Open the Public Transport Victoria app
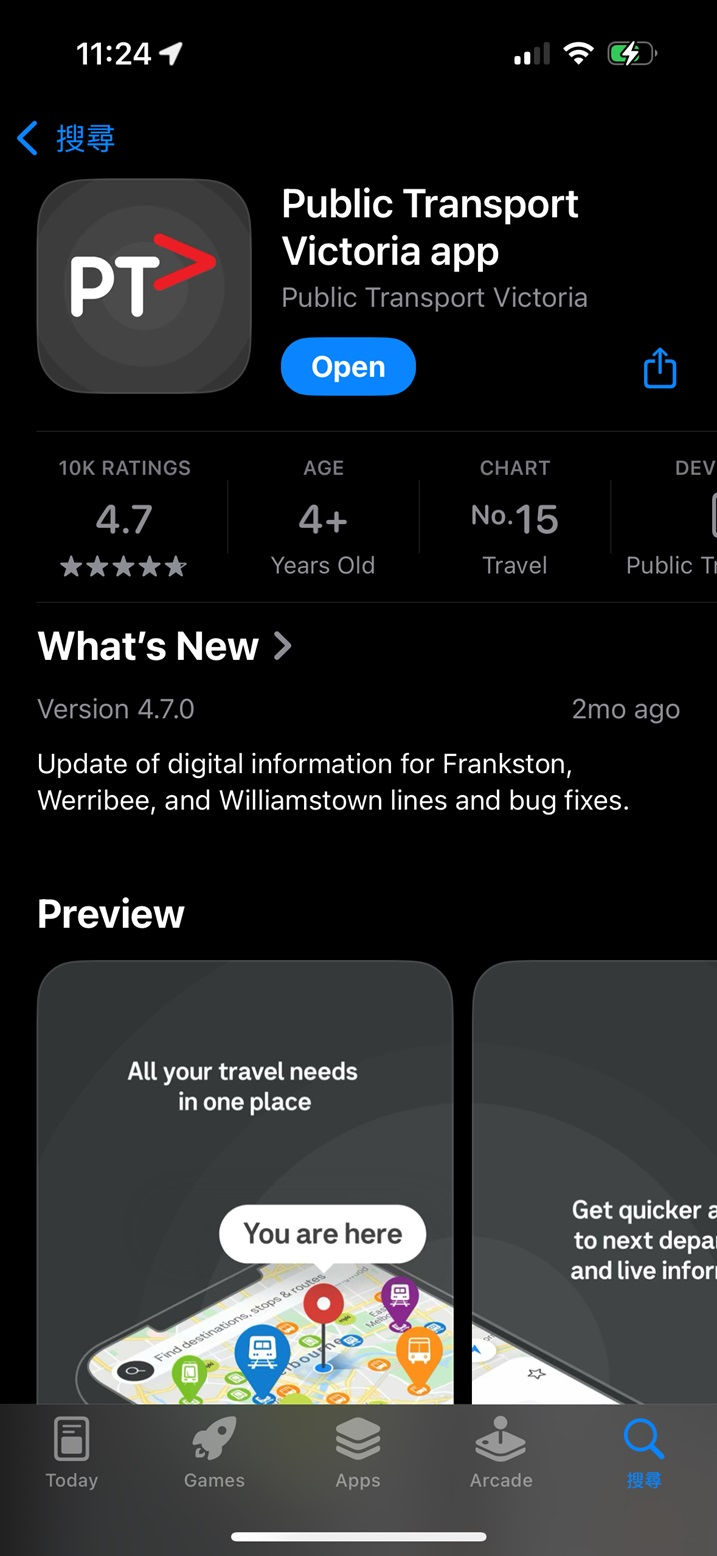 347,367
